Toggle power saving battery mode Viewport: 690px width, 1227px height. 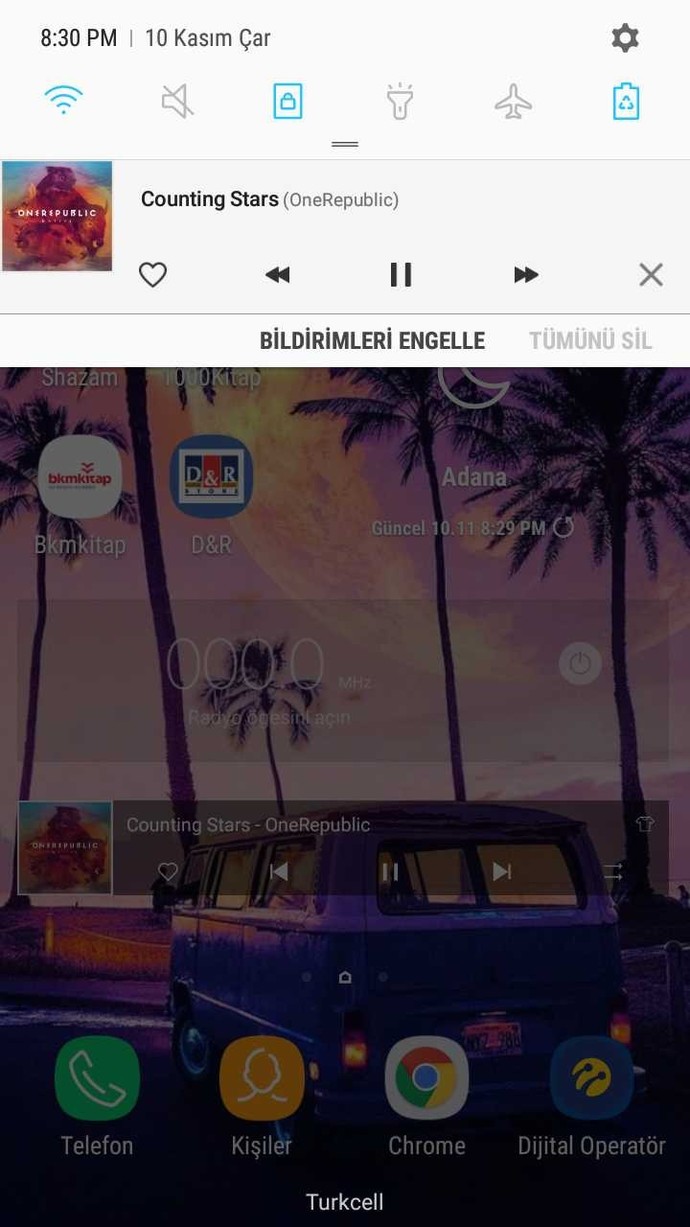[626, 101]
